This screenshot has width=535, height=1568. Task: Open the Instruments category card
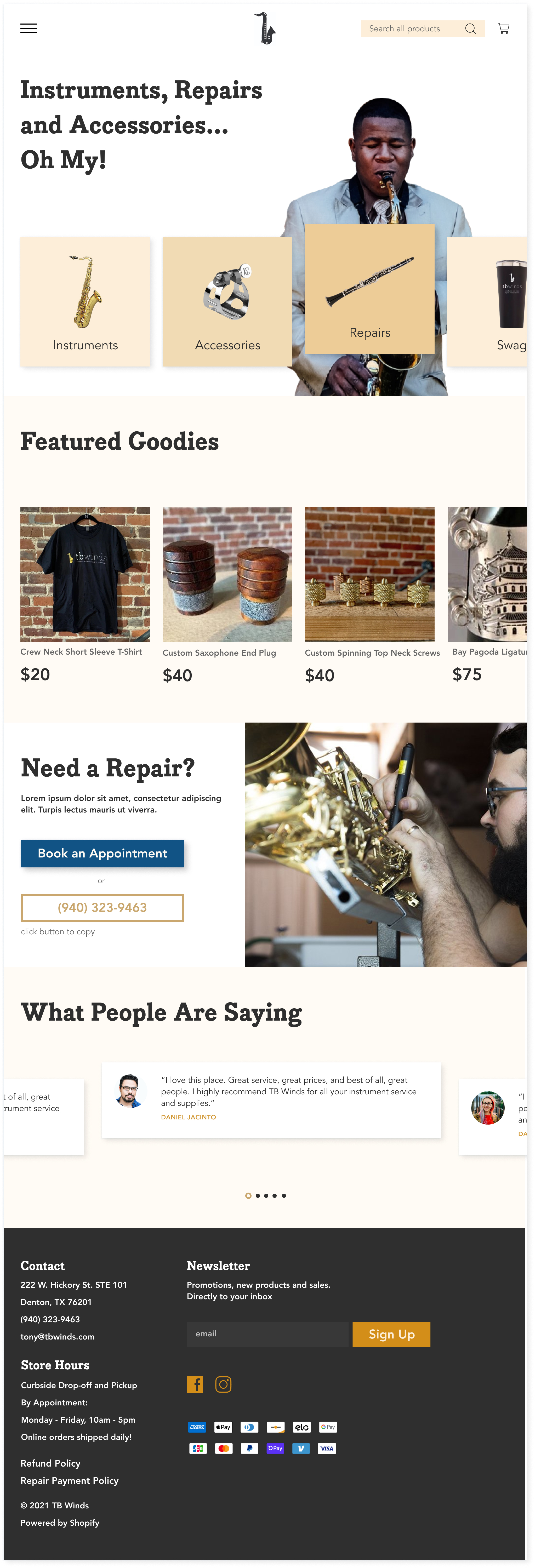pyautogui.click(x=85, y=301)
